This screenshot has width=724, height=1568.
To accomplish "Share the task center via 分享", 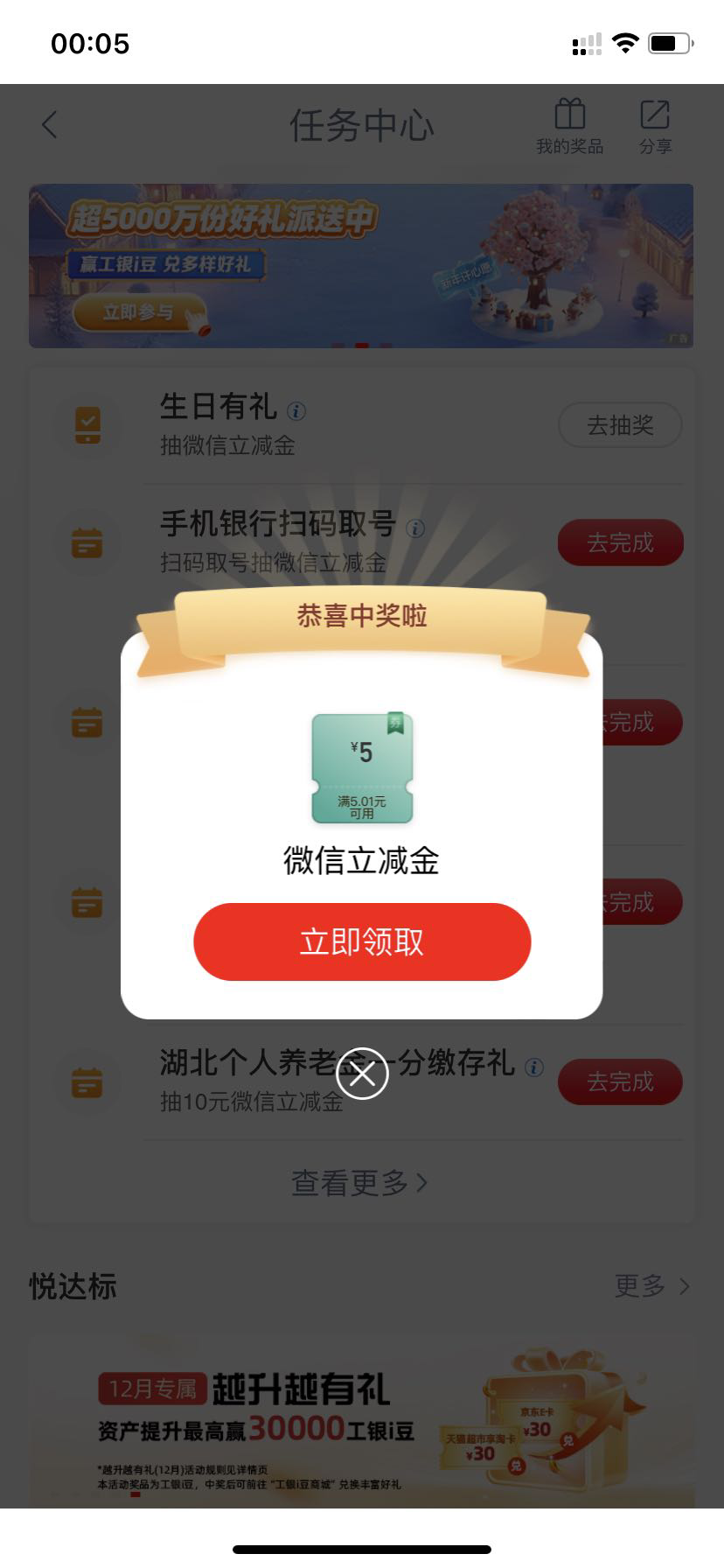I will pyautogui.click(x=655, y=127).
